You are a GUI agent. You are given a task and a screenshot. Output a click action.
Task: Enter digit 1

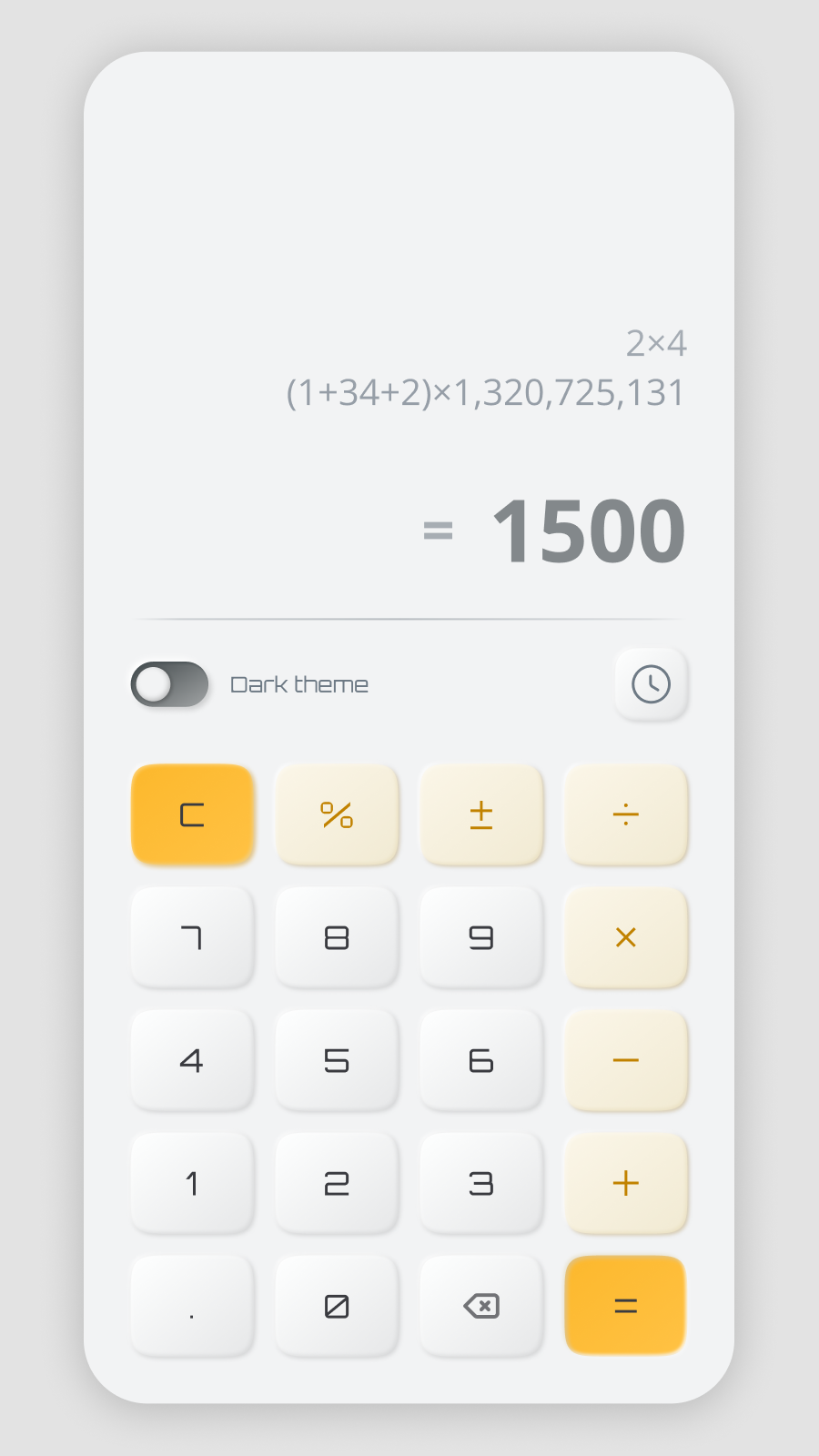(x=192, y=1183)
